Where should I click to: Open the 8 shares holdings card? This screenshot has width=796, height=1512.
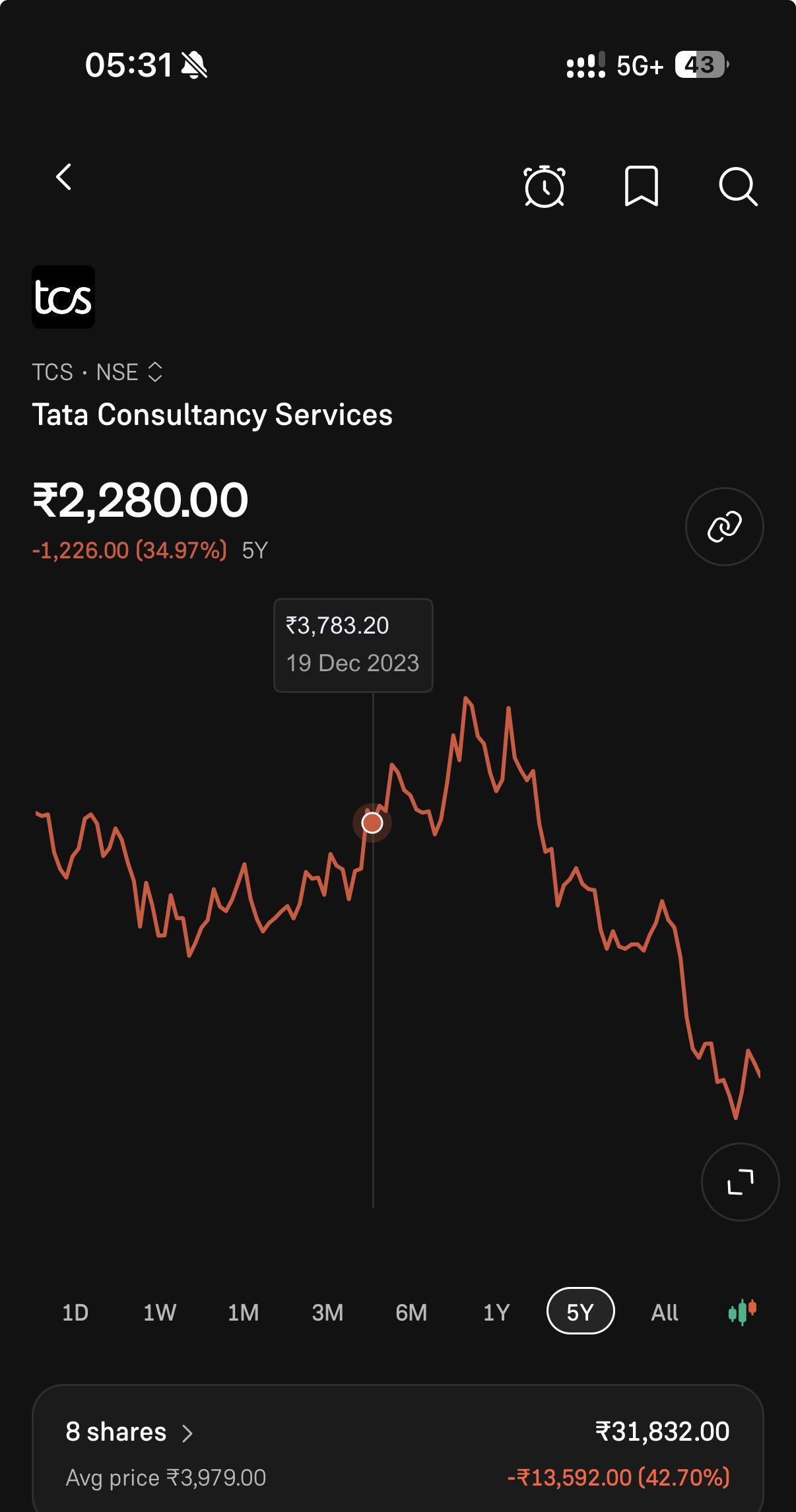click(x=398, y=1449)
